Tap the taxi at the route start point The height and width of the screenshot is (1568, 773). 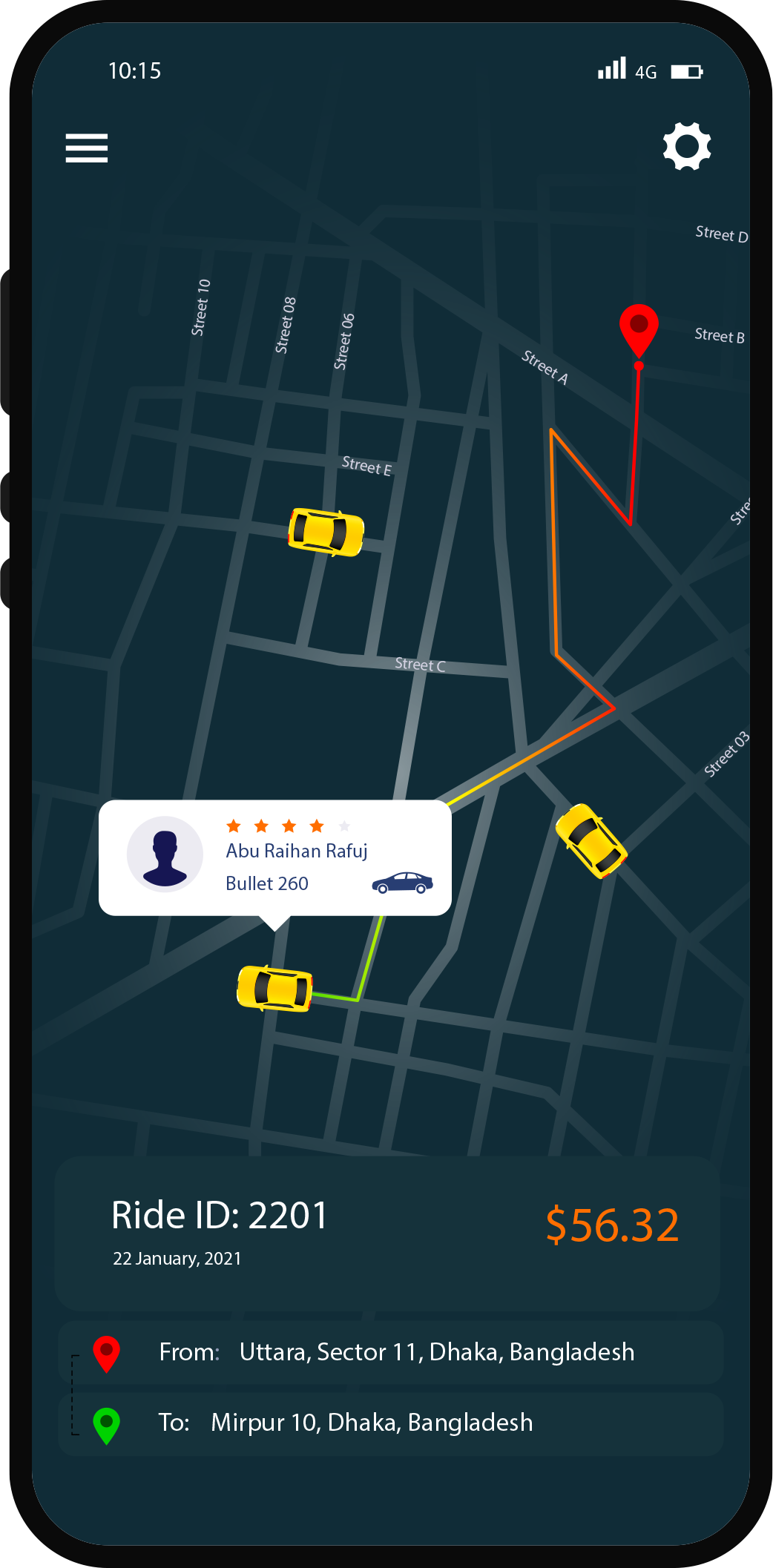click(x=275, y=986)
